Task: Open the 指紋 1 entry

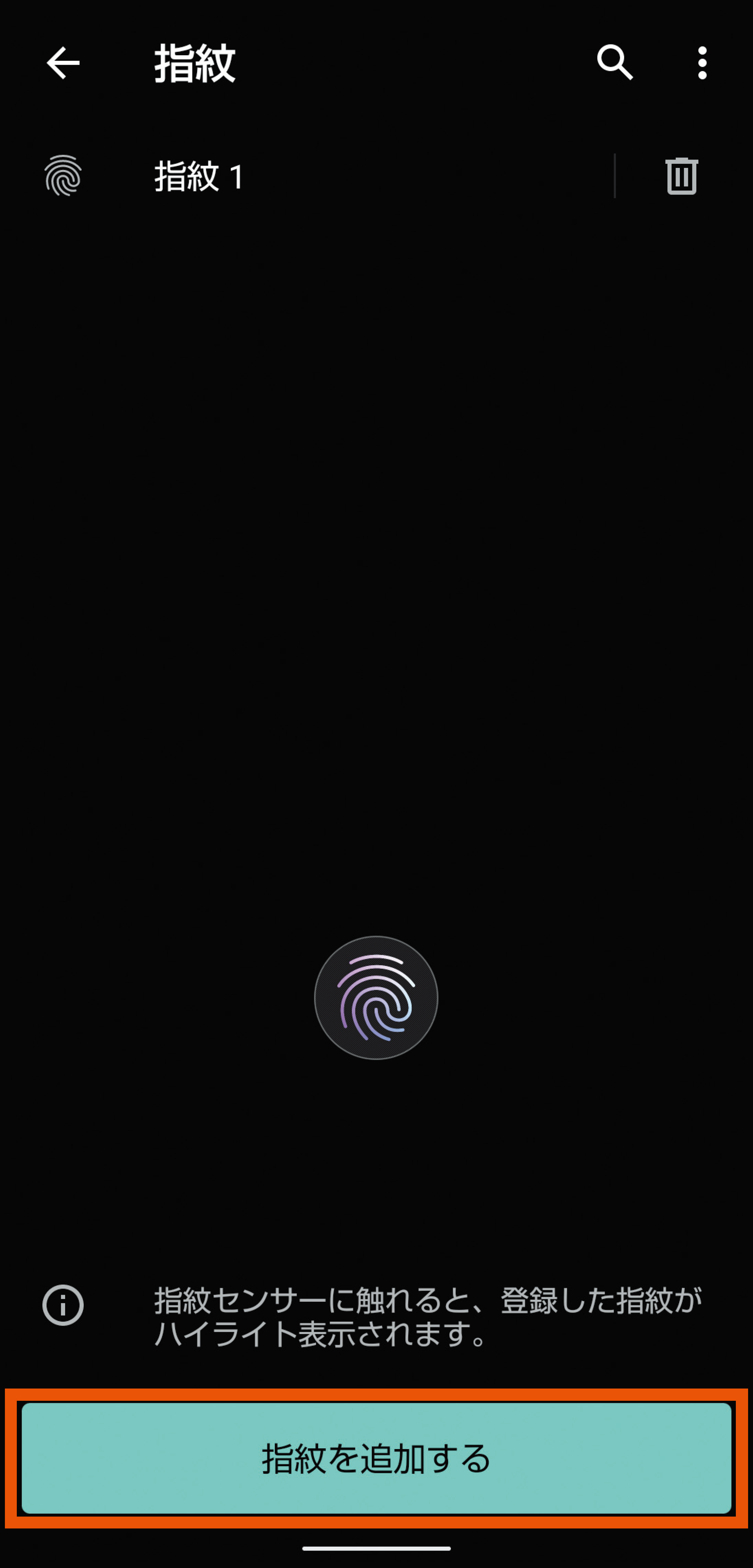Action: click(305, 177)
